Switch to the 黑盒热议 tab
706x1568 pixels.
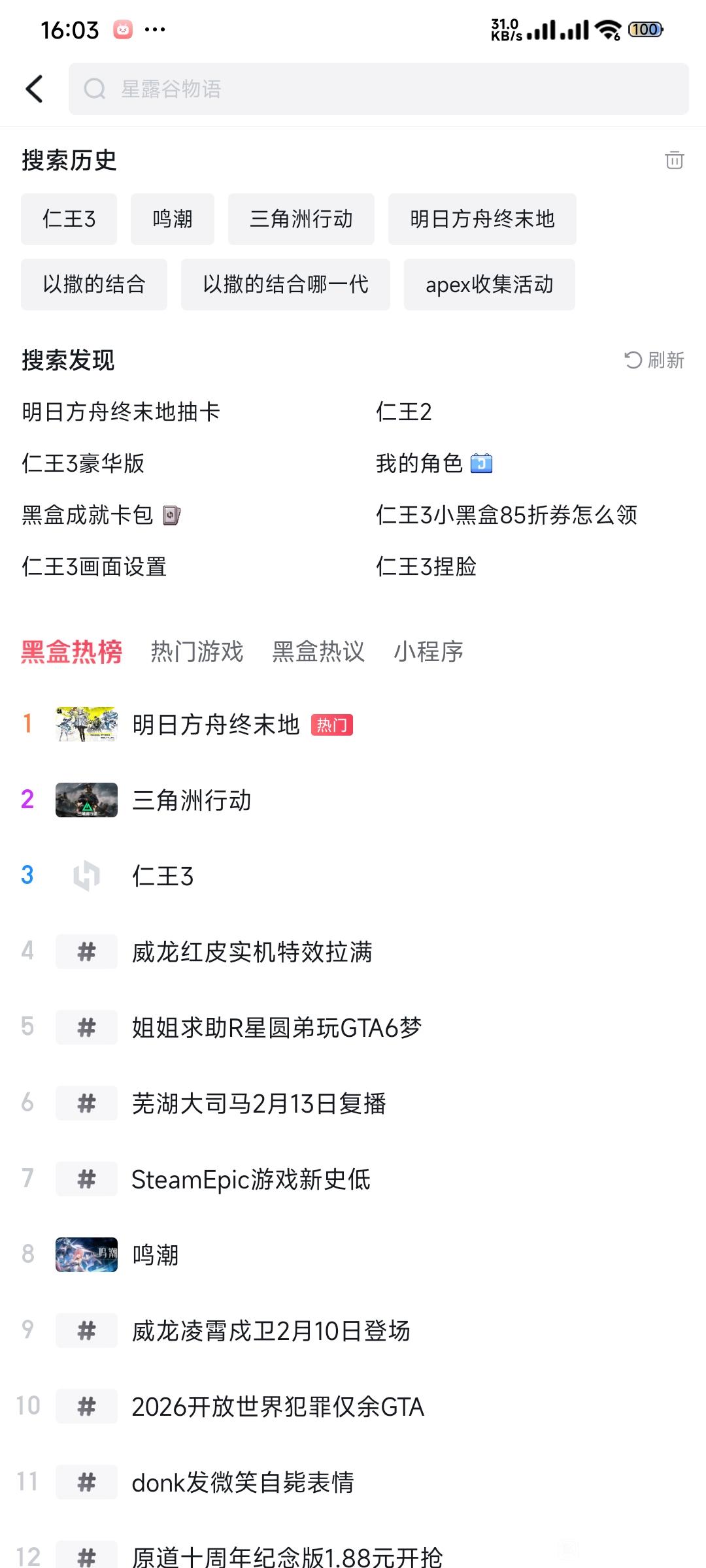(318, 651)
